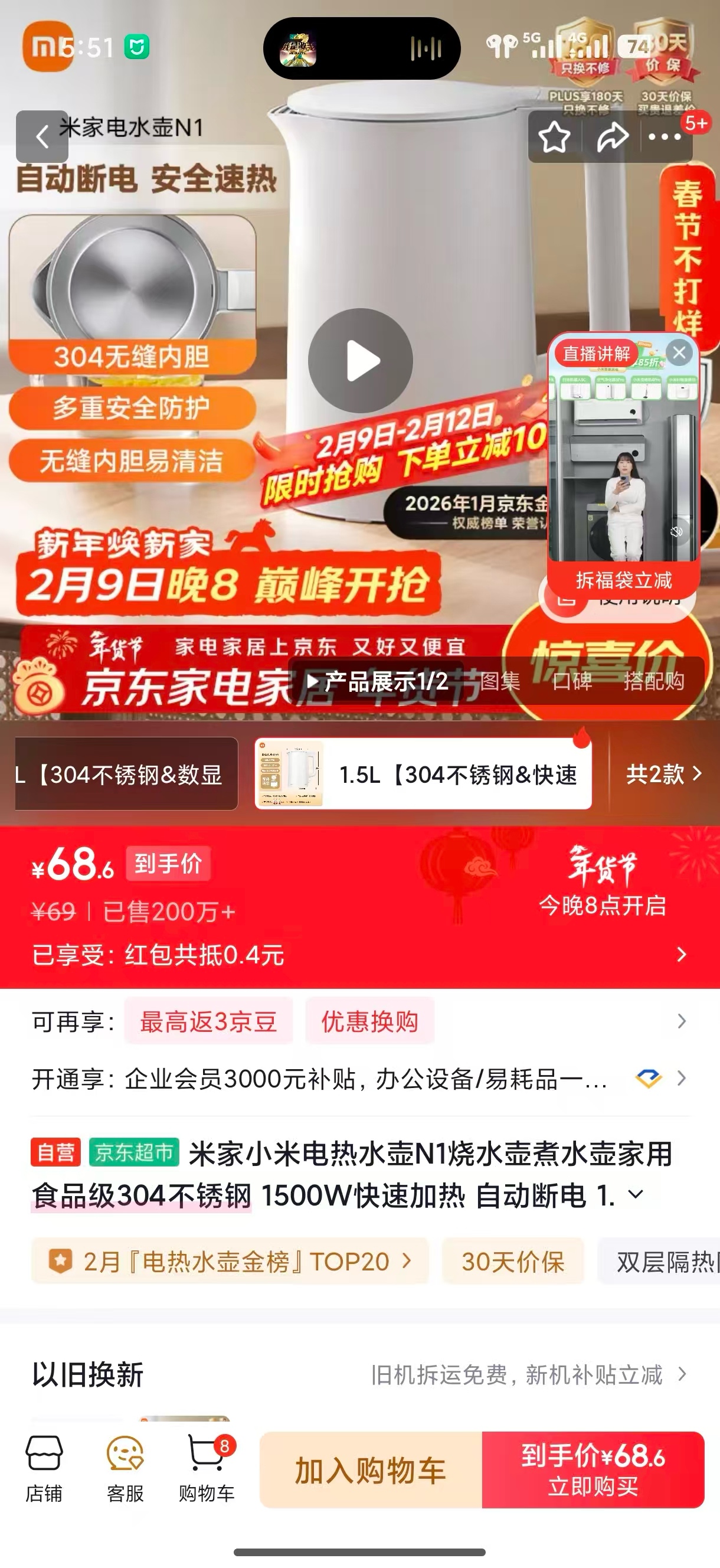The width and height of the screenshot is (720, 1568).
Task: Close the 直播讲解 floating window
Action: coord(679,352)
